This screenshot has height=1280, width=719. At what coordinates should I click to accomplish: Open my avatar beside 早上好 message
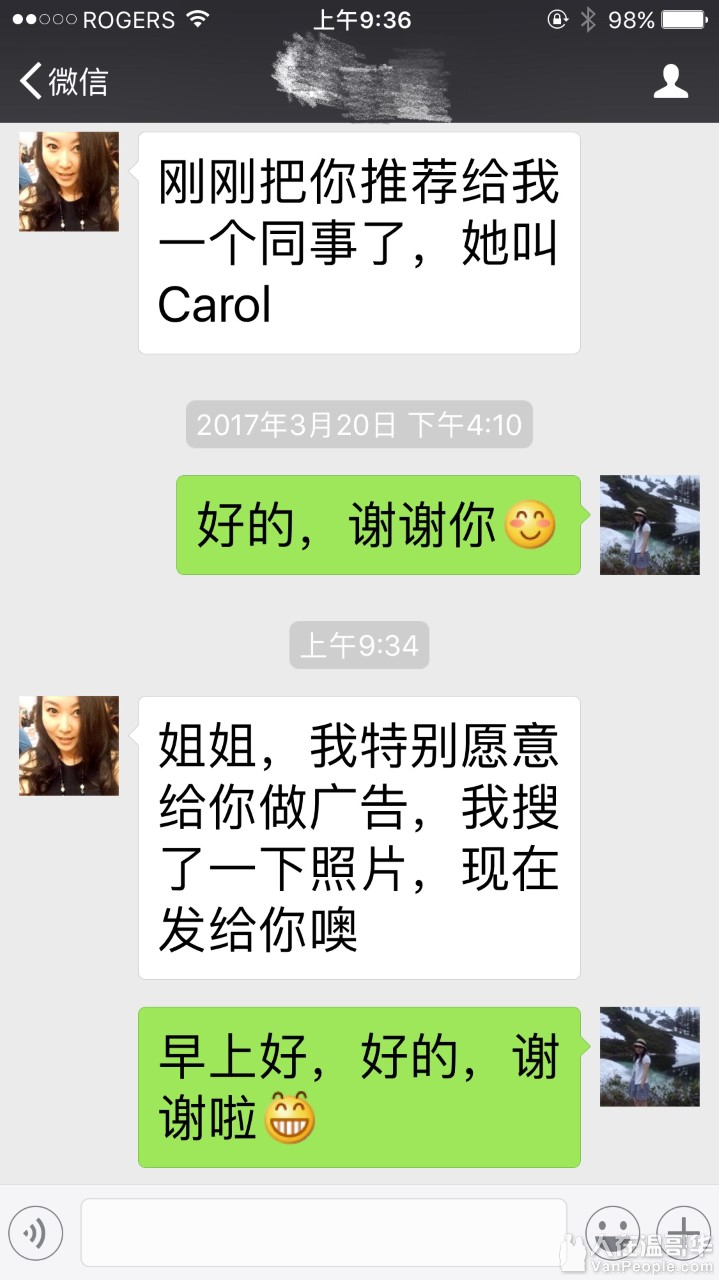(x=649, y=1056)
